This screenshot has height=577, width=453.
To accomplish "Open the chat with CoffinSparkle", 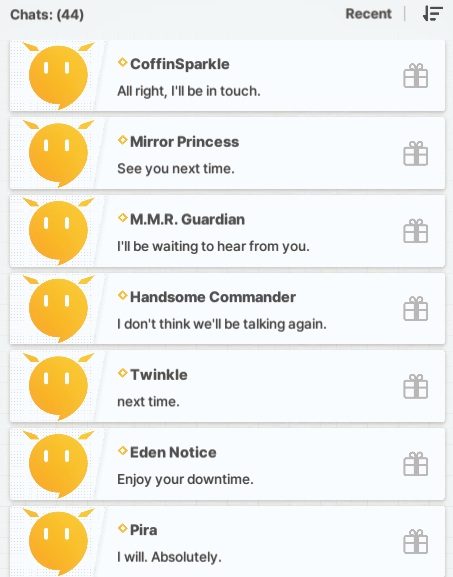I will click(x=227, y=76).
